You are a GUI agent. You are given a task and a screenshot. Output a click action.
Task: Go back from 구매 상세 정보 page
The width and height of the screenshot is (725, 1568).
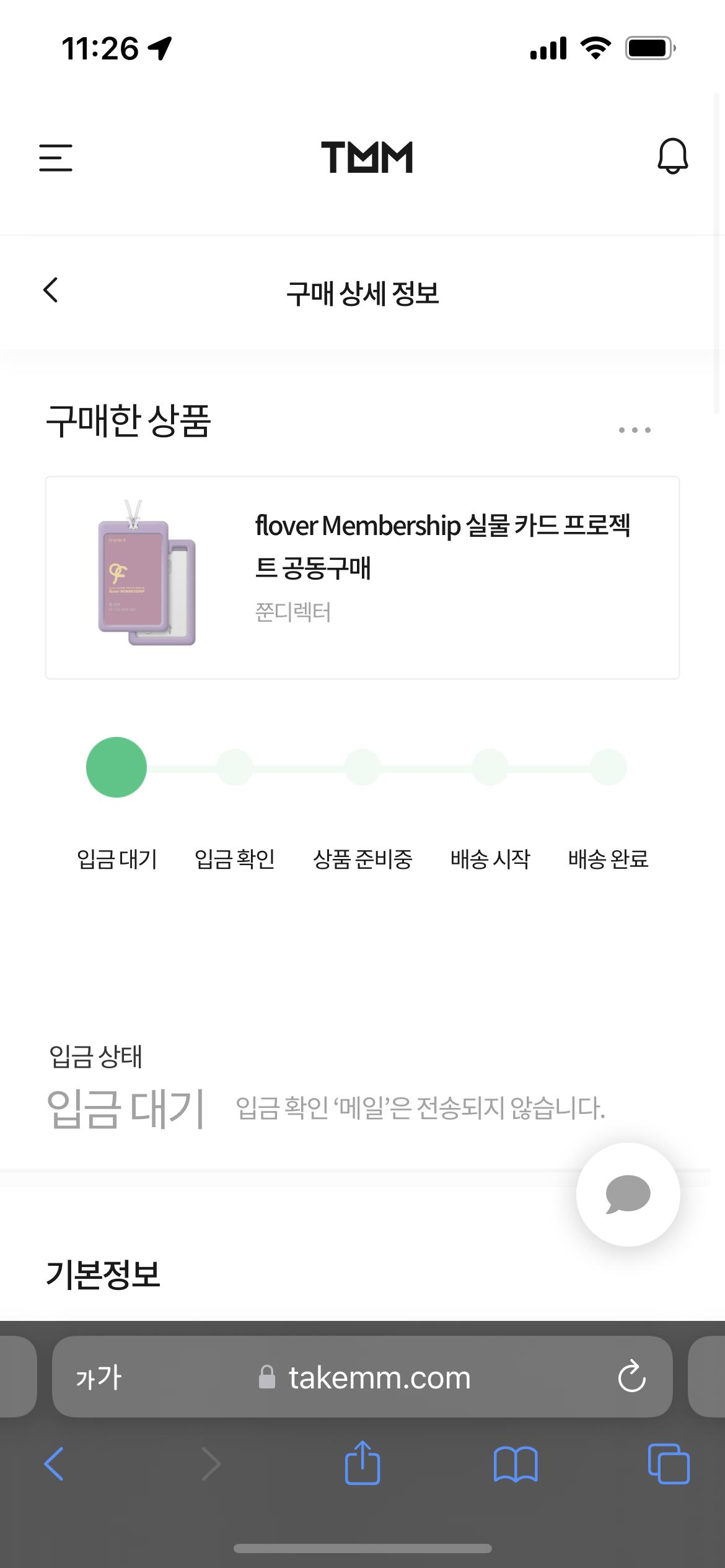[x=51, y=290]
